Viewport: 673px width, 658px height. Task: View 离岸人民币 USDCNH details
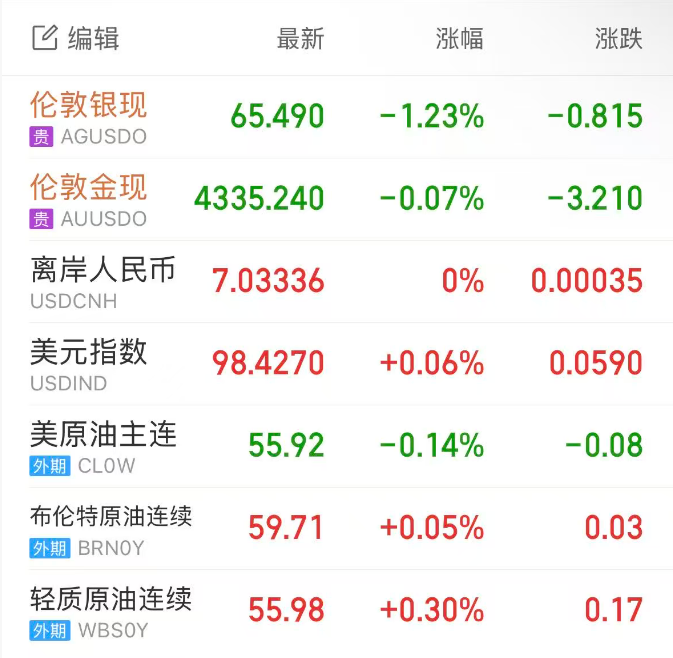tap(104, 281)
